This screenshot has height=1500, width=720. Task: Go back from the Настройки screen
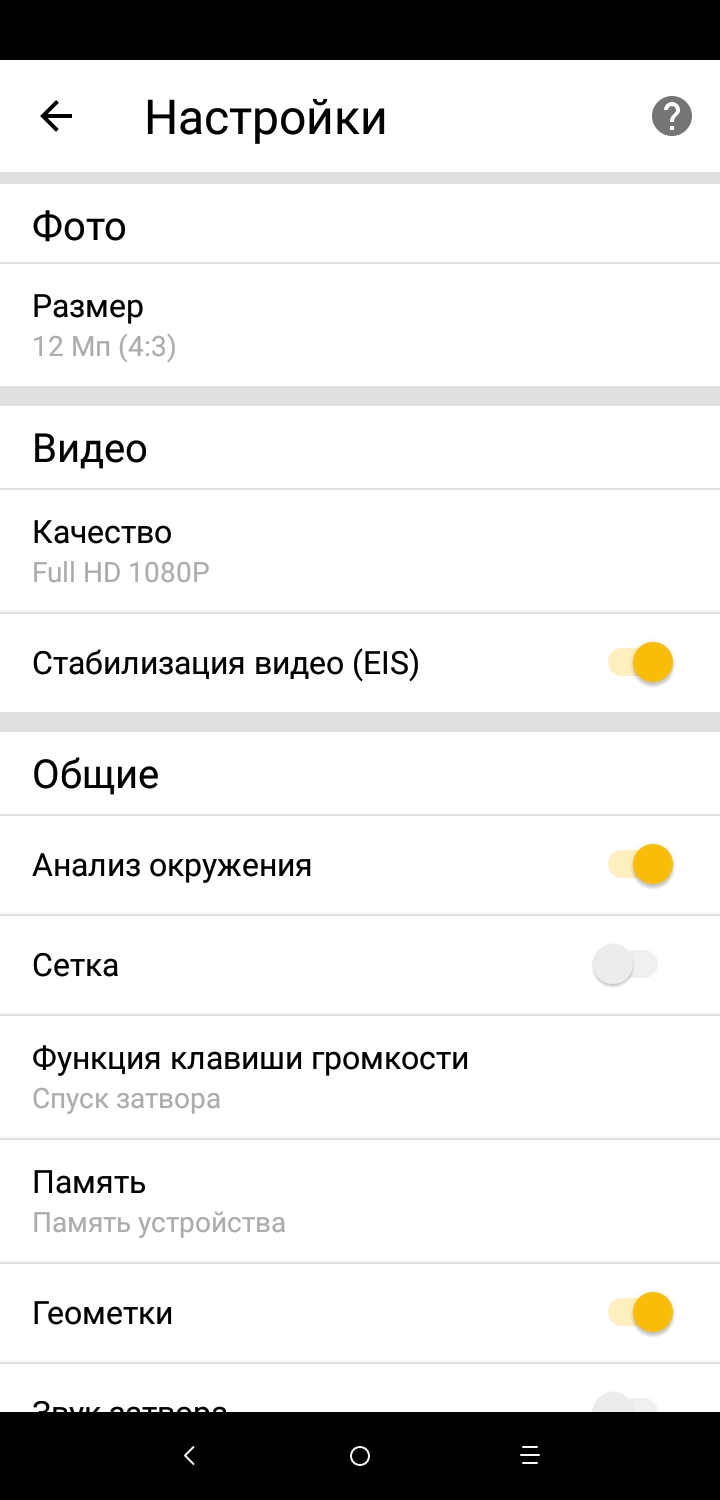point(56,117)
